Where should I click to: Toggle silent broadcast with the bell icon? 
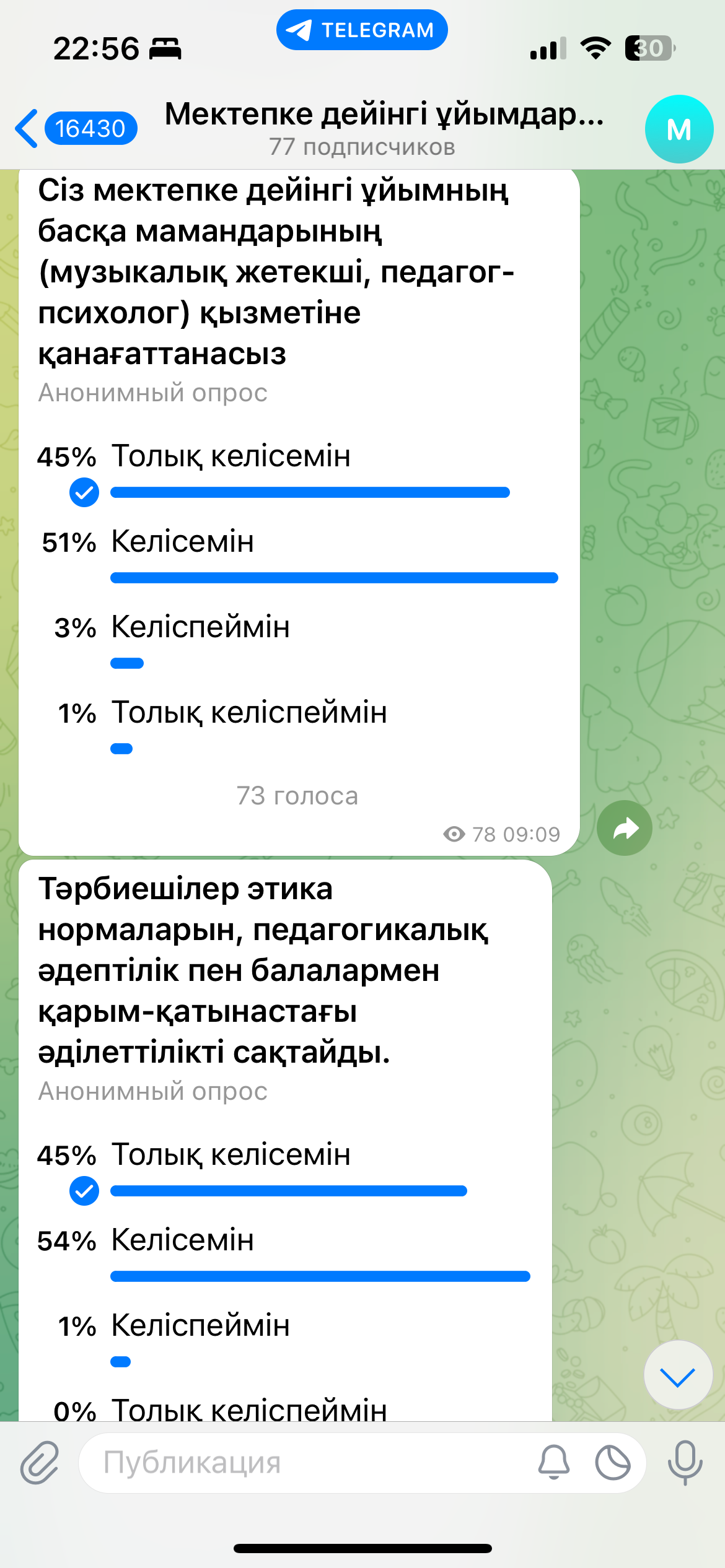pos(553,1463)
